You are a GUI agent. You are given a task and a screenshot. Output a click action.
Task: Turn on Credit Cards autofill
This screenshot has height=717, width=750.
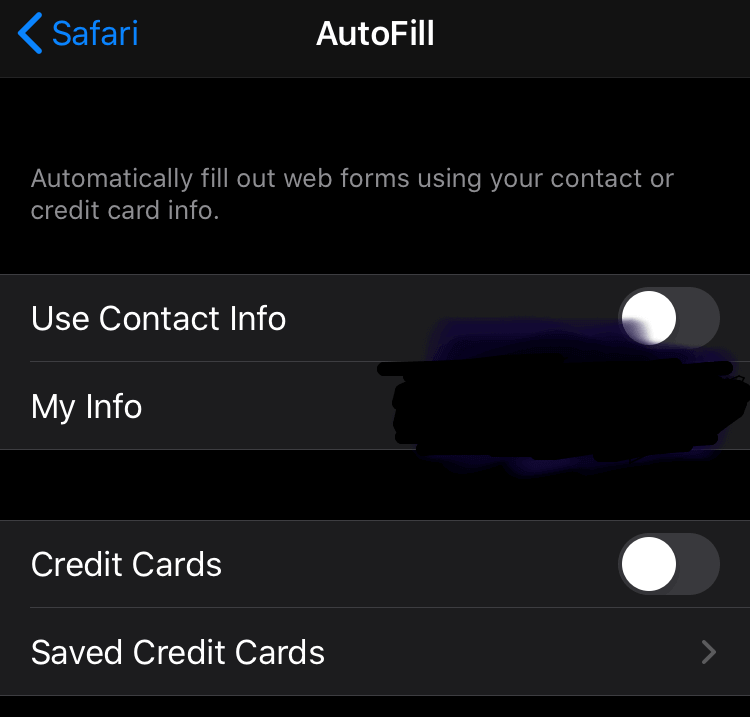pos(668,564)
